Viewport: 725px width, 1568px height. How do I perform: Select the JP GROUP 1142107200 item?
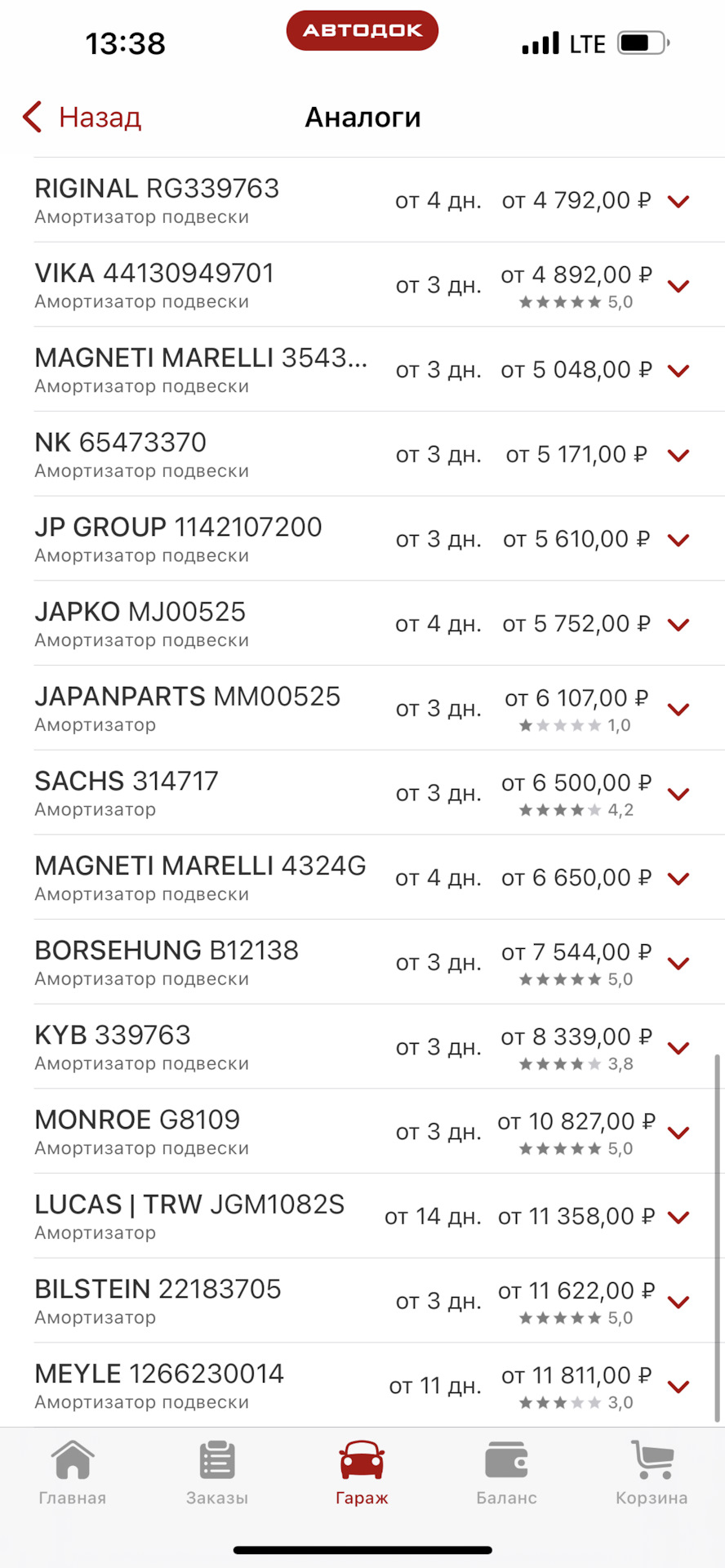[x=362, y=539]
